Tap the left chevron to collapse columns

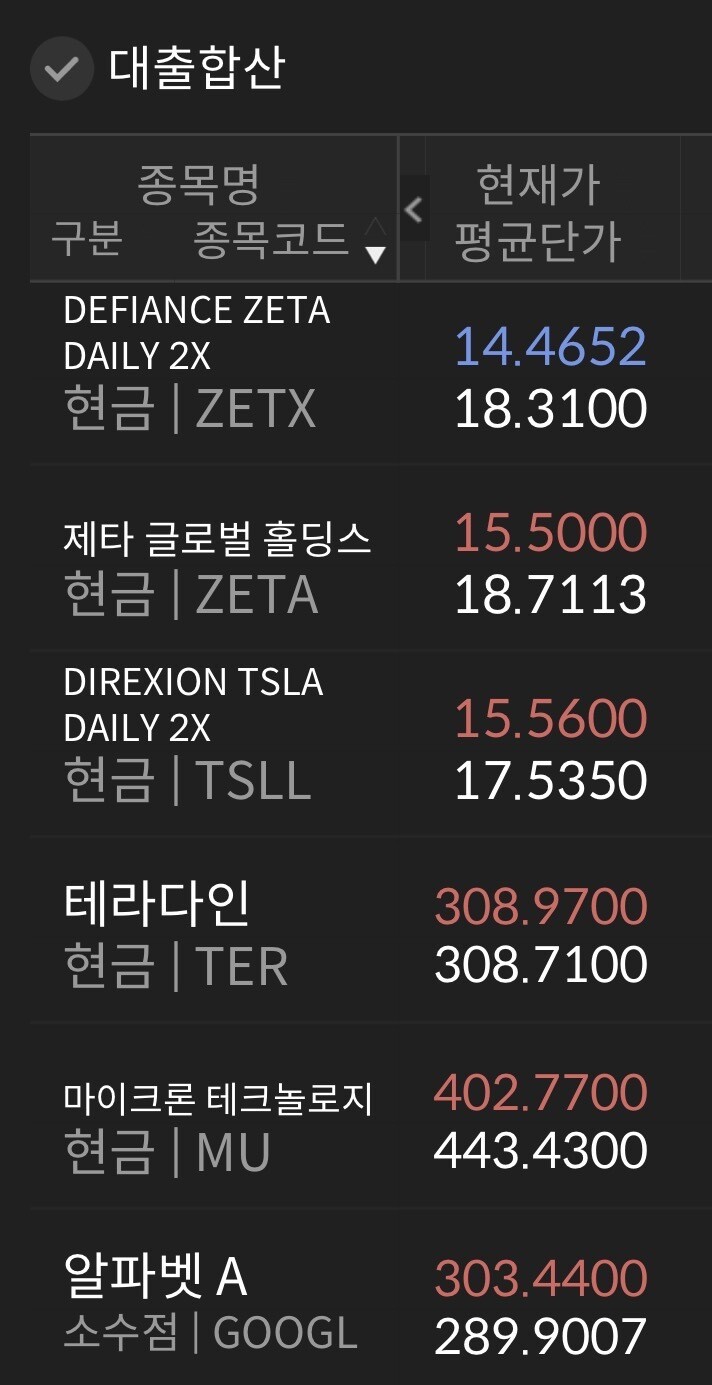413,209
